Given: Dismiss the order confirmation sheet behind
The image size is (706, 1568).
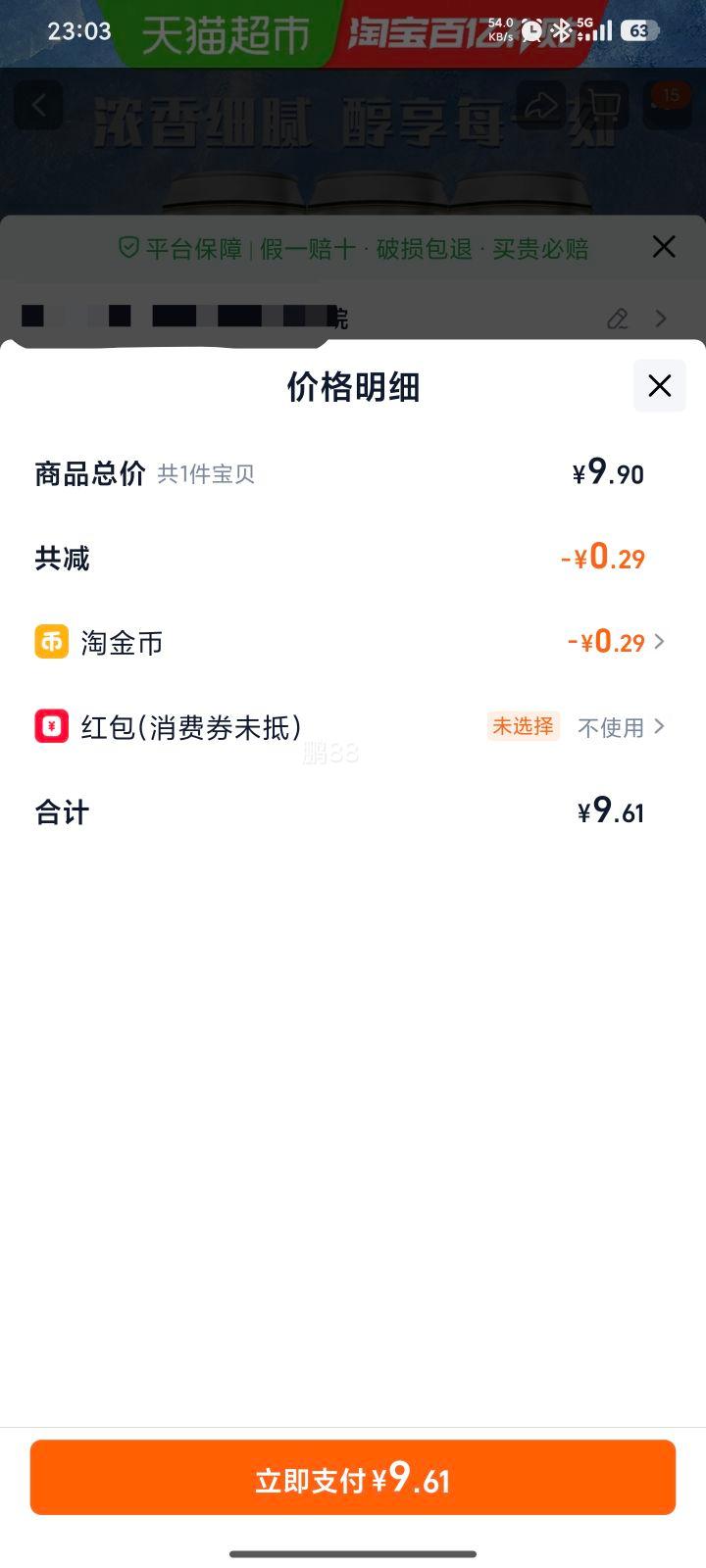Looking at the screenshot, I should click(x=664, y=247).
